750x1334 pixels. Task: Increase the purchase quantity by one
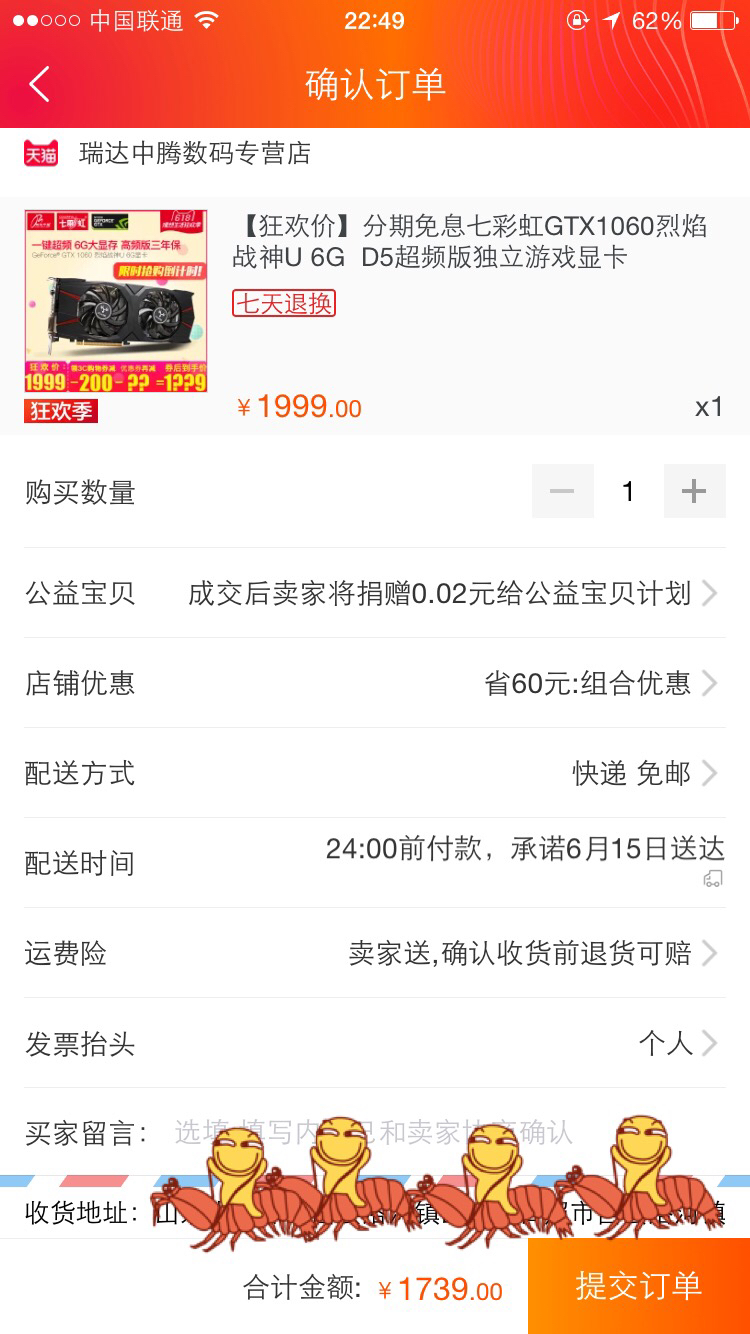click(x=694, y=491)
